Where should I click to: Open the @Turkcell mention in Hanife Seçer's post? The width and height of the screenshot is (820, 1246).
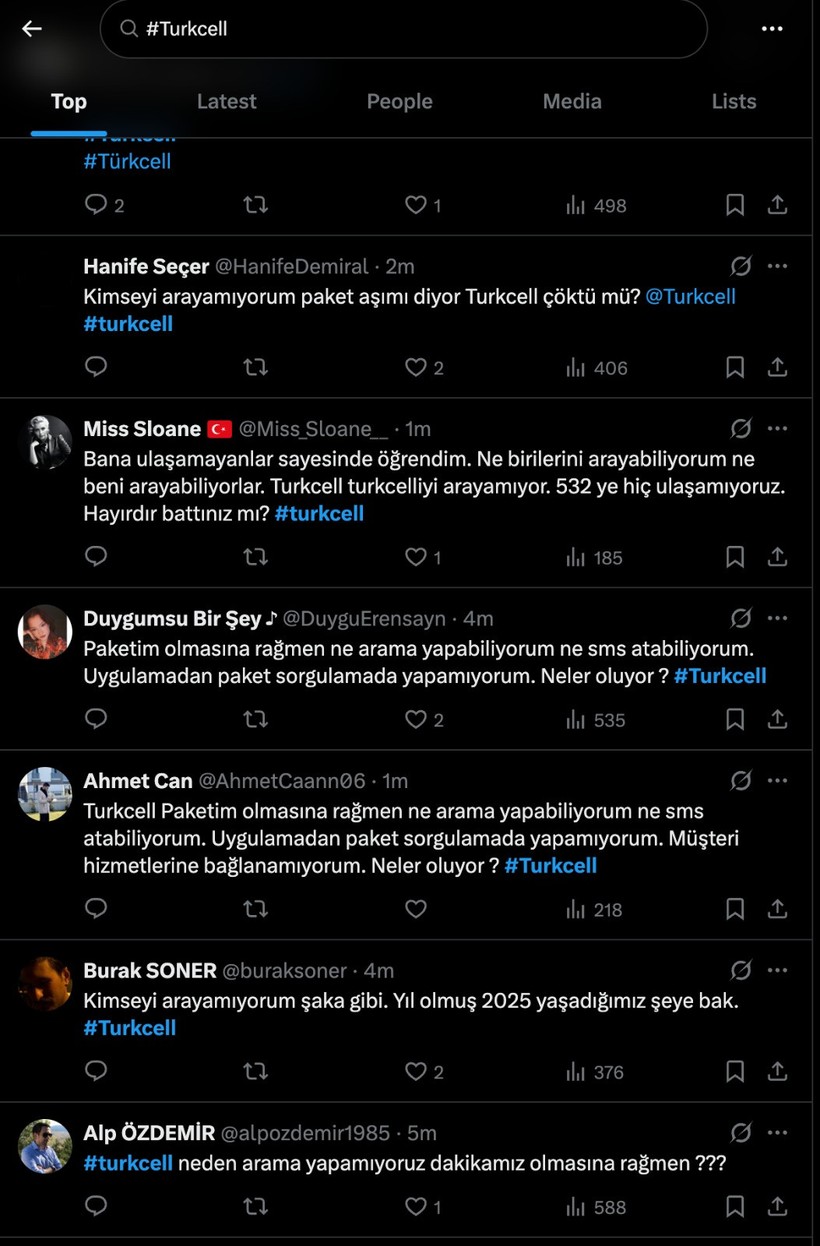[x=690, y=296]
